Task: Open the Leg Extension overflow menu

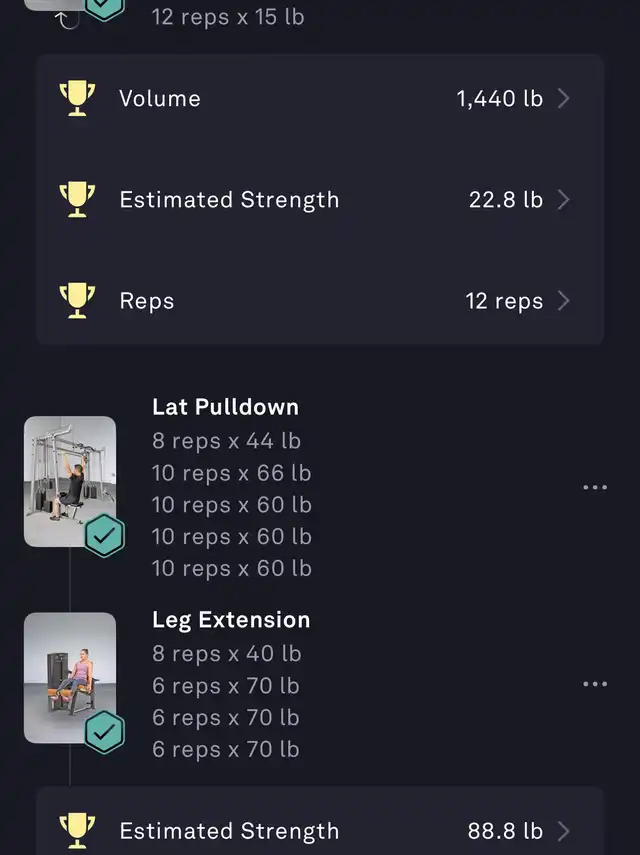Action: pyautogui.click(x=595, y=684)
